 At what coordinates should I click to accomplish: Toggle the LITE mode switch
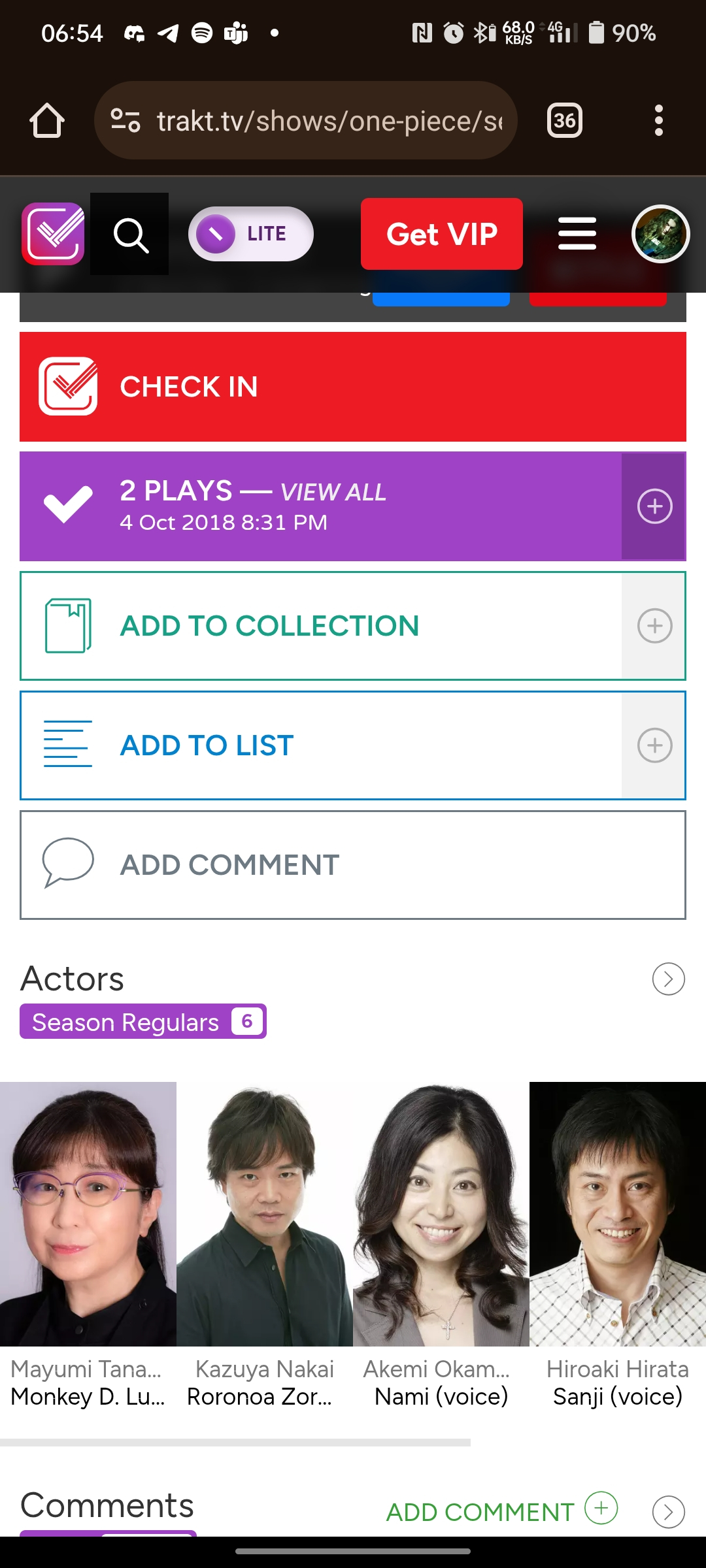pos(251,234)
